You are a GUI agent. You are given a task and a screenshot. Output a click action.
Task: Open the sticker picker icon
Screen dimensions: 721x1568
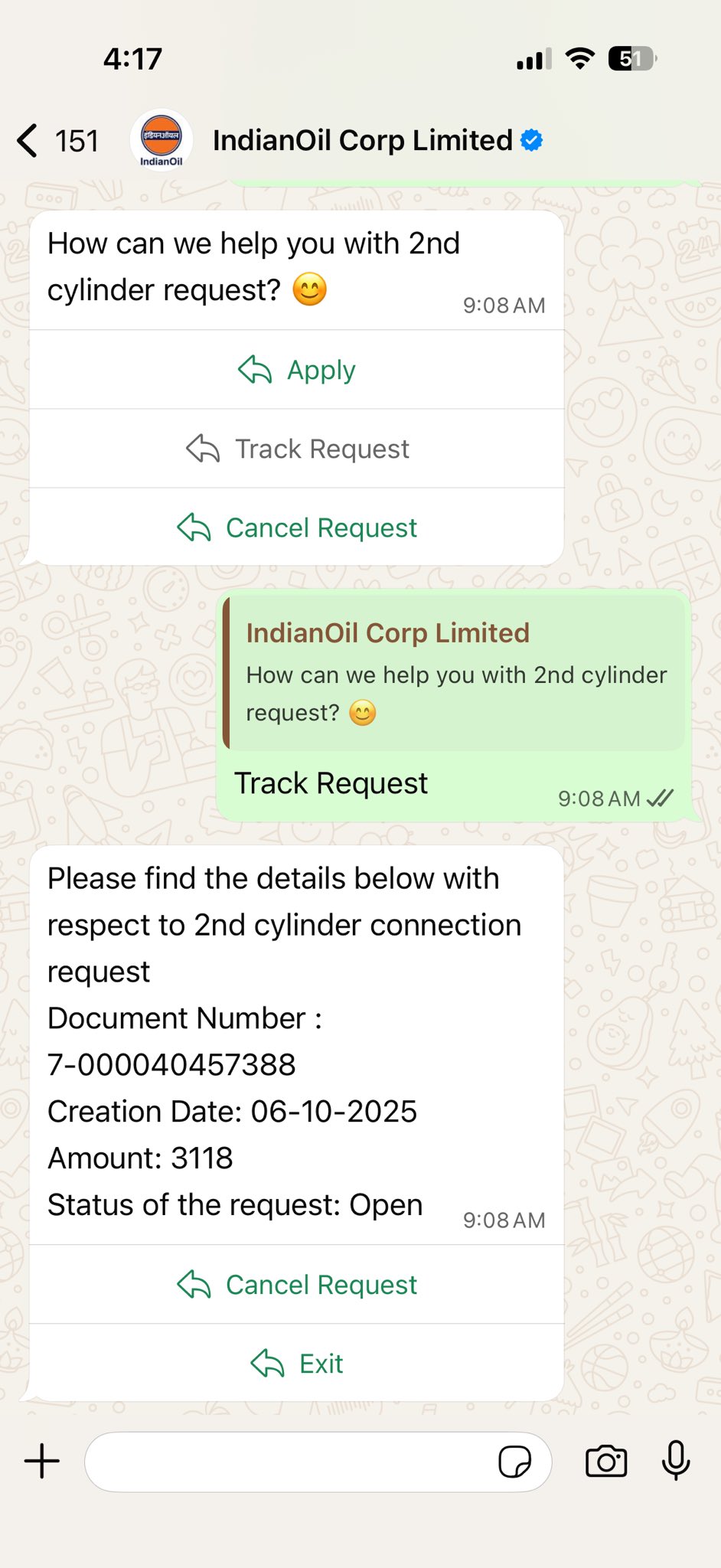[514, 1462]
